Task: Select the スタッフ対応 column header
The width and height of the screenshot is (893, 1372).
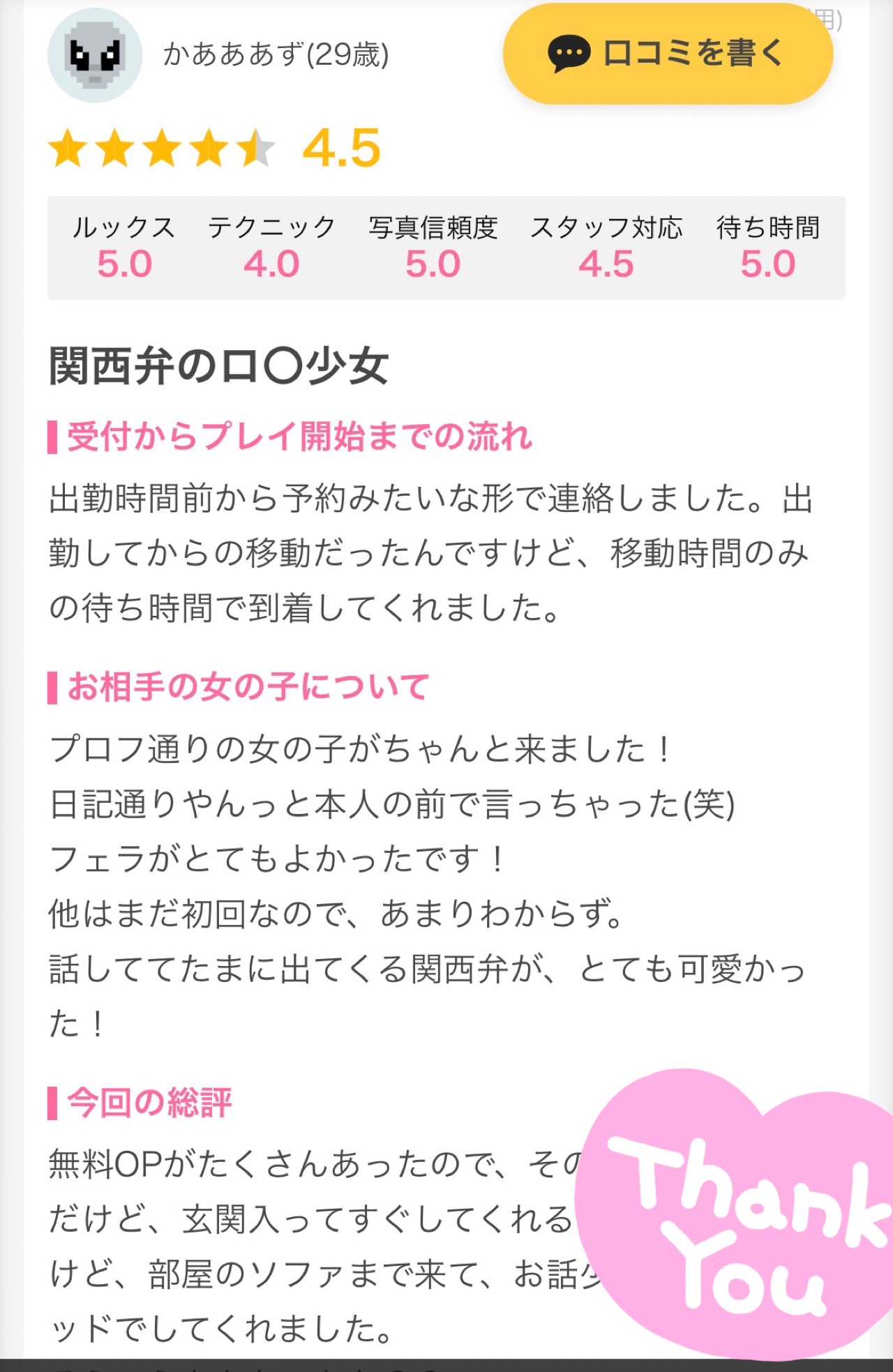Action: pyautogui.click(x=605, y=227)
